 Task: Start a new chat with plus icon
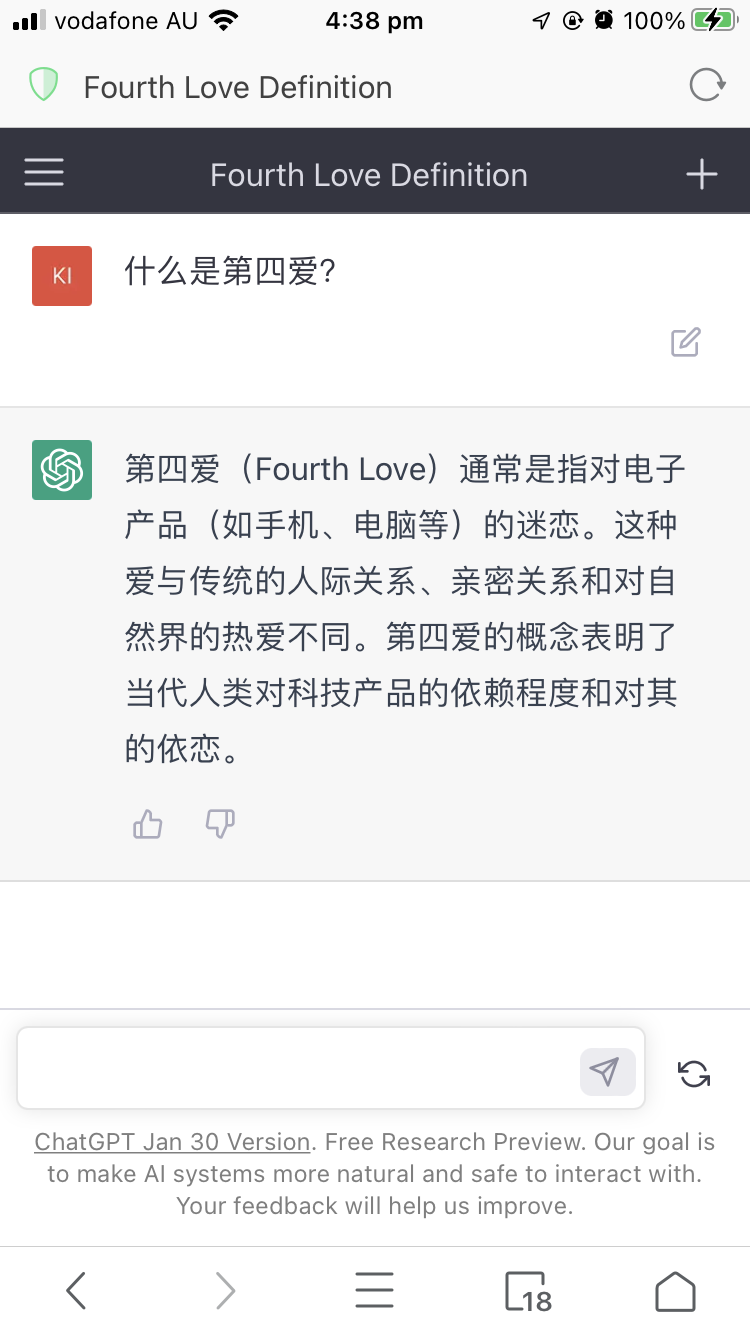click(x=701, y=174)
